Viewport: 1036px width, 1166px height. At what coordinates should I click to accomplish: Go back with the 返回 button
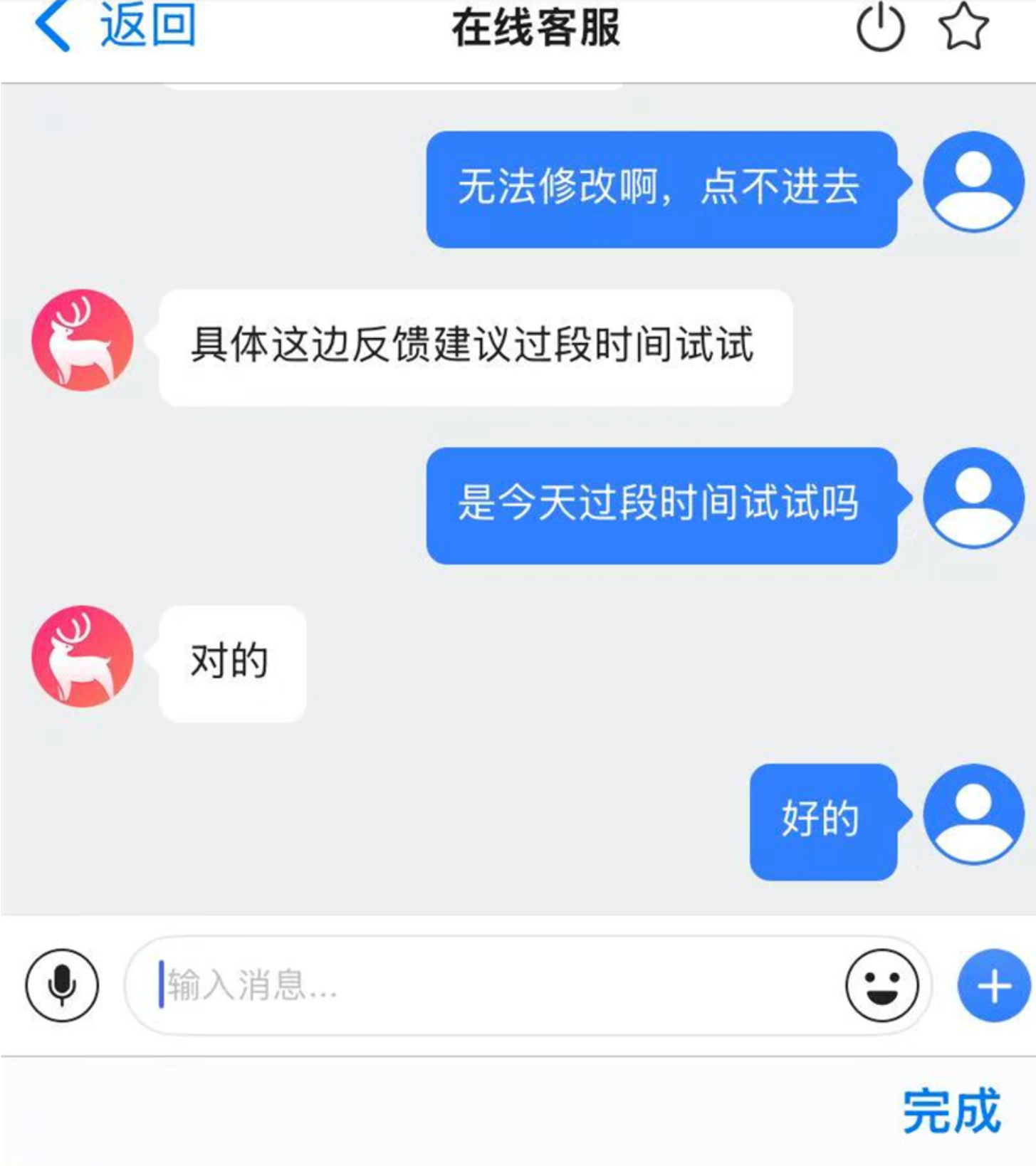pos(115,26)
